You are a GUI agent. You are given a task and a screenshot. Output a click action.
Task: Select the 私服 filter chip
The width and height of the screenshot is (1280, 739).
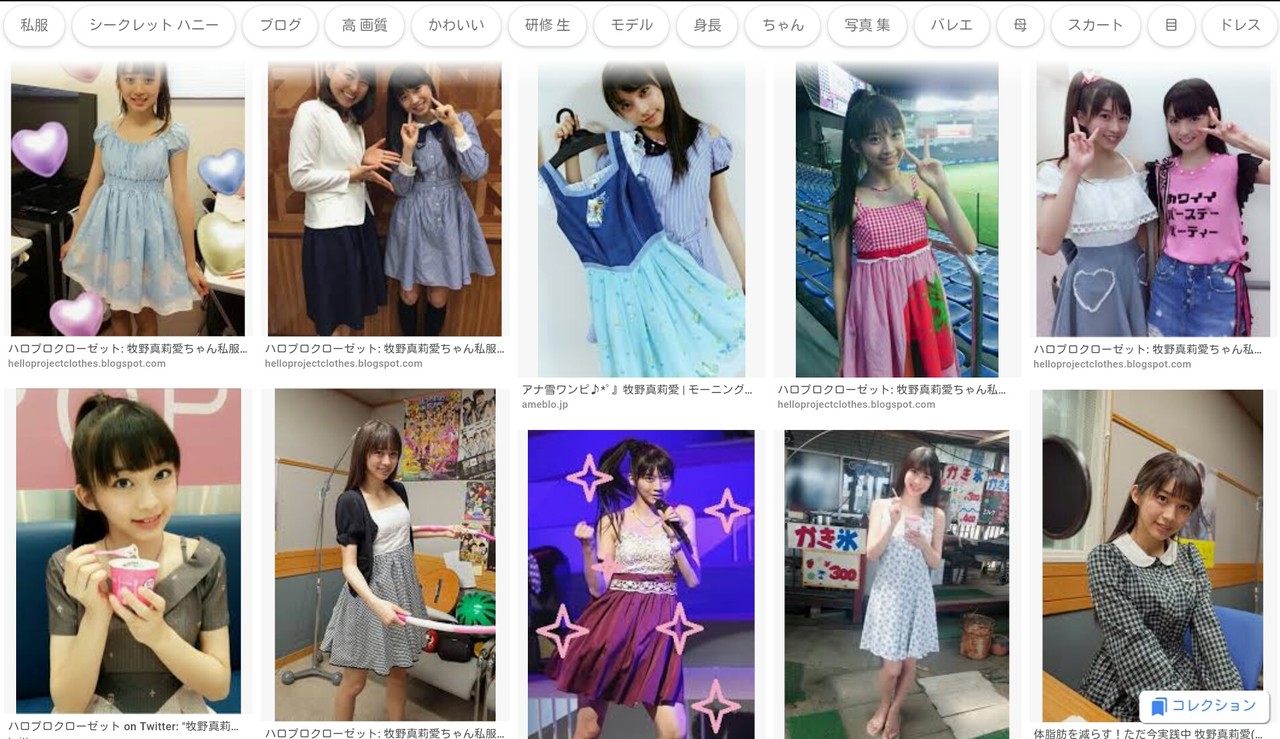point(34,25)
